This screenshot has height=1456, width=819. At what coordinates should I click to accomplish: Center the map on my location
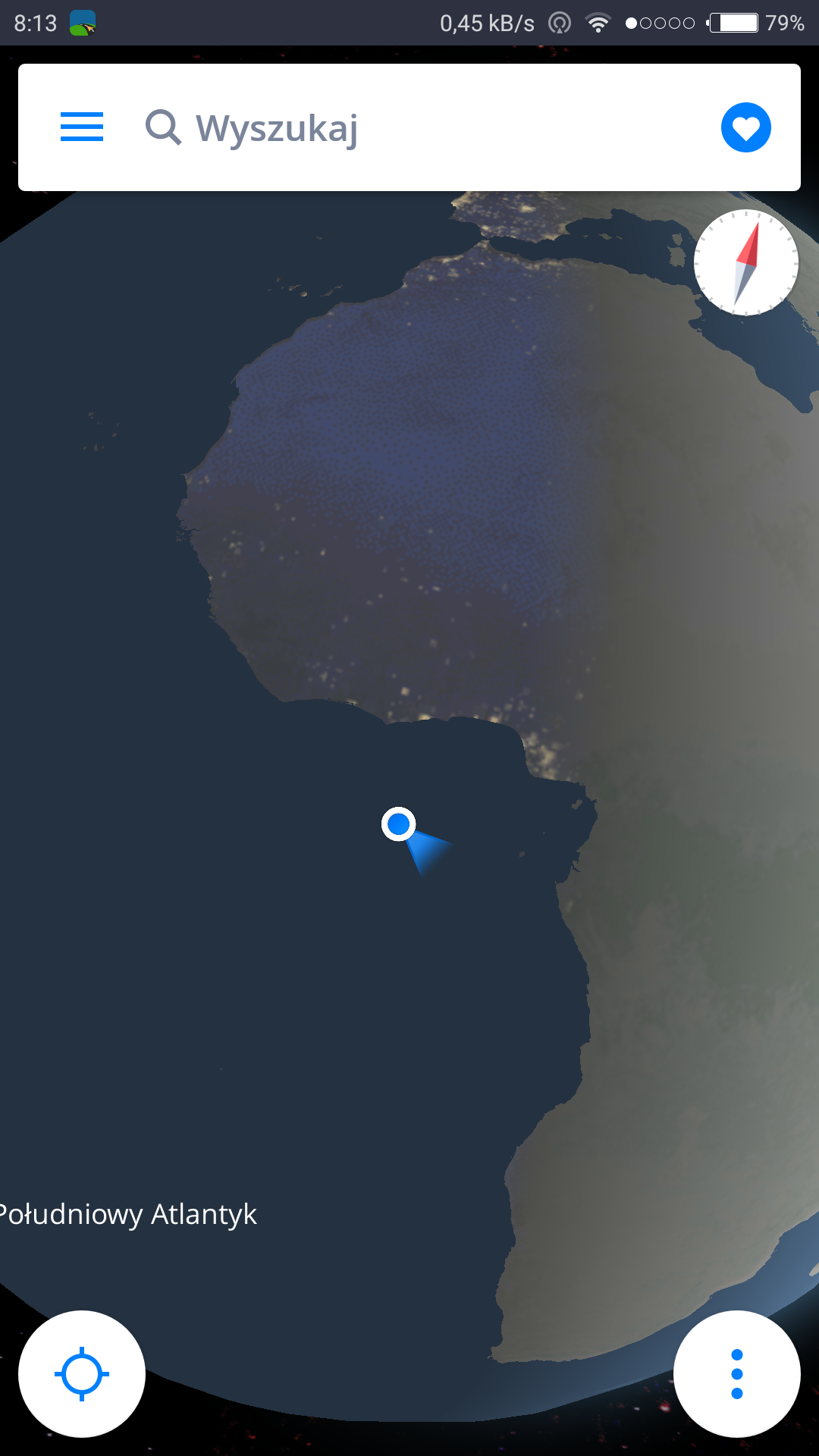(82, 1373)
